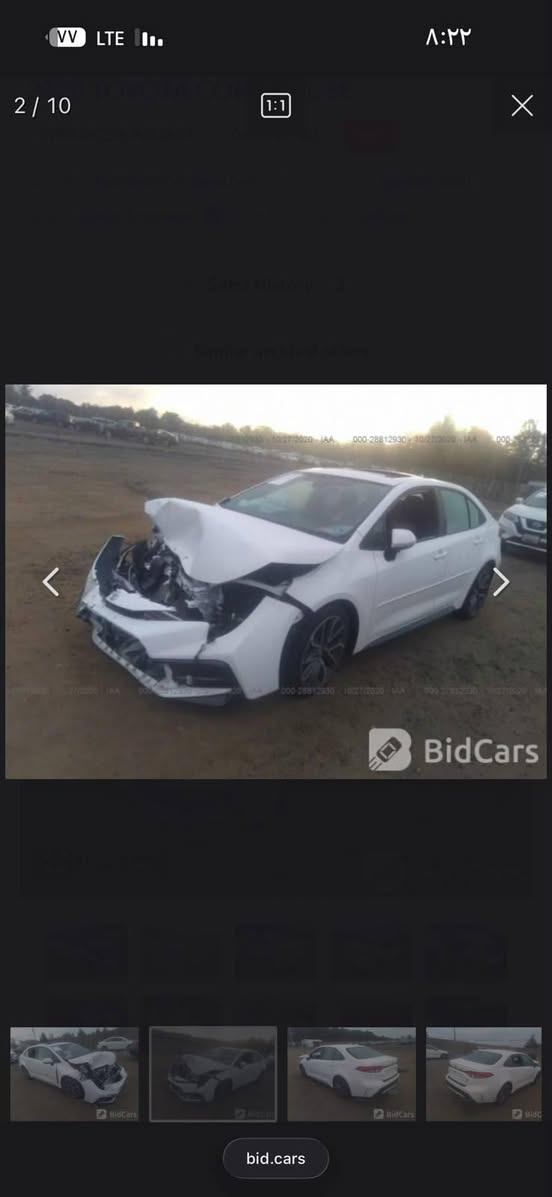The image size is (552, 1197).
Task: Toggle the 1:1 zoom button
Action: 276,105
